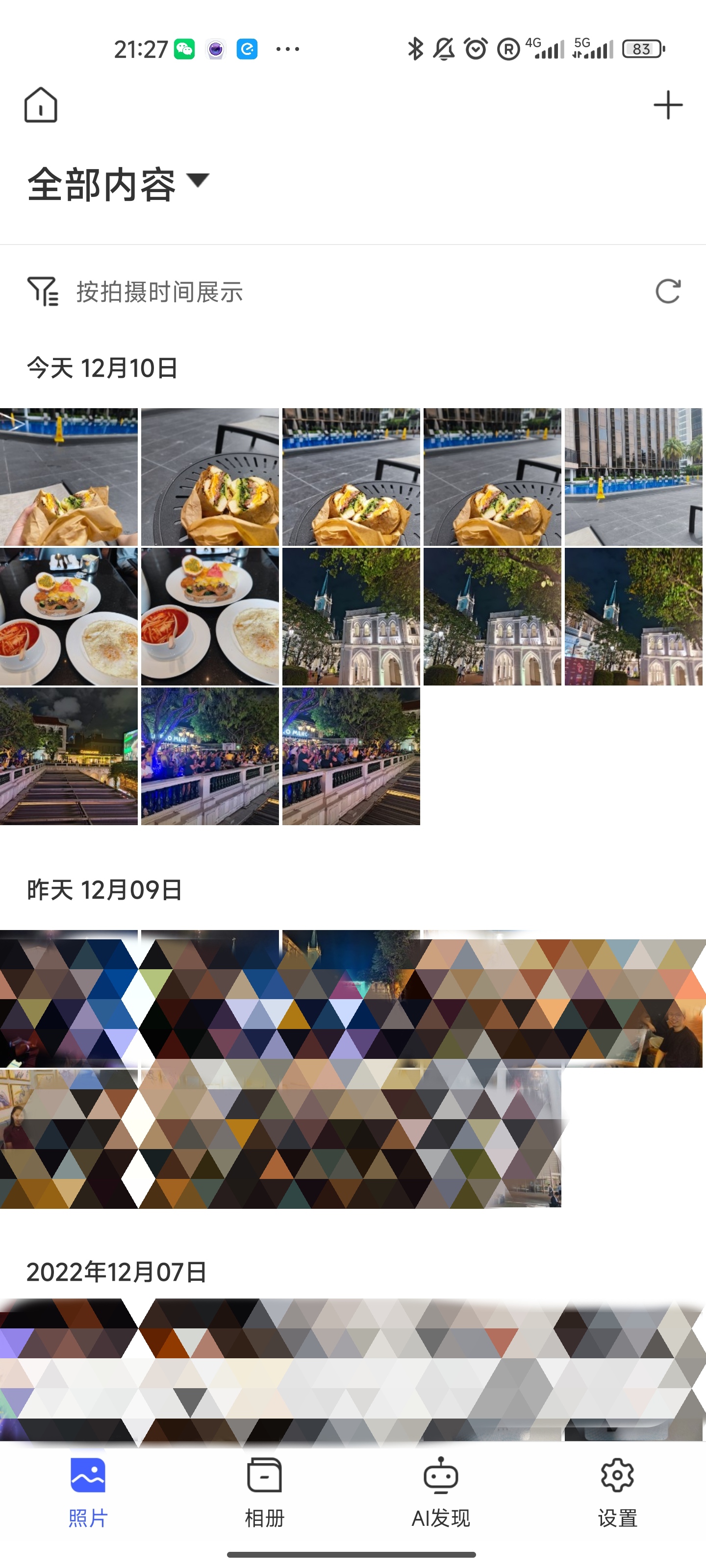Open 设置 via the gear icon

[x=617, y=1485]
